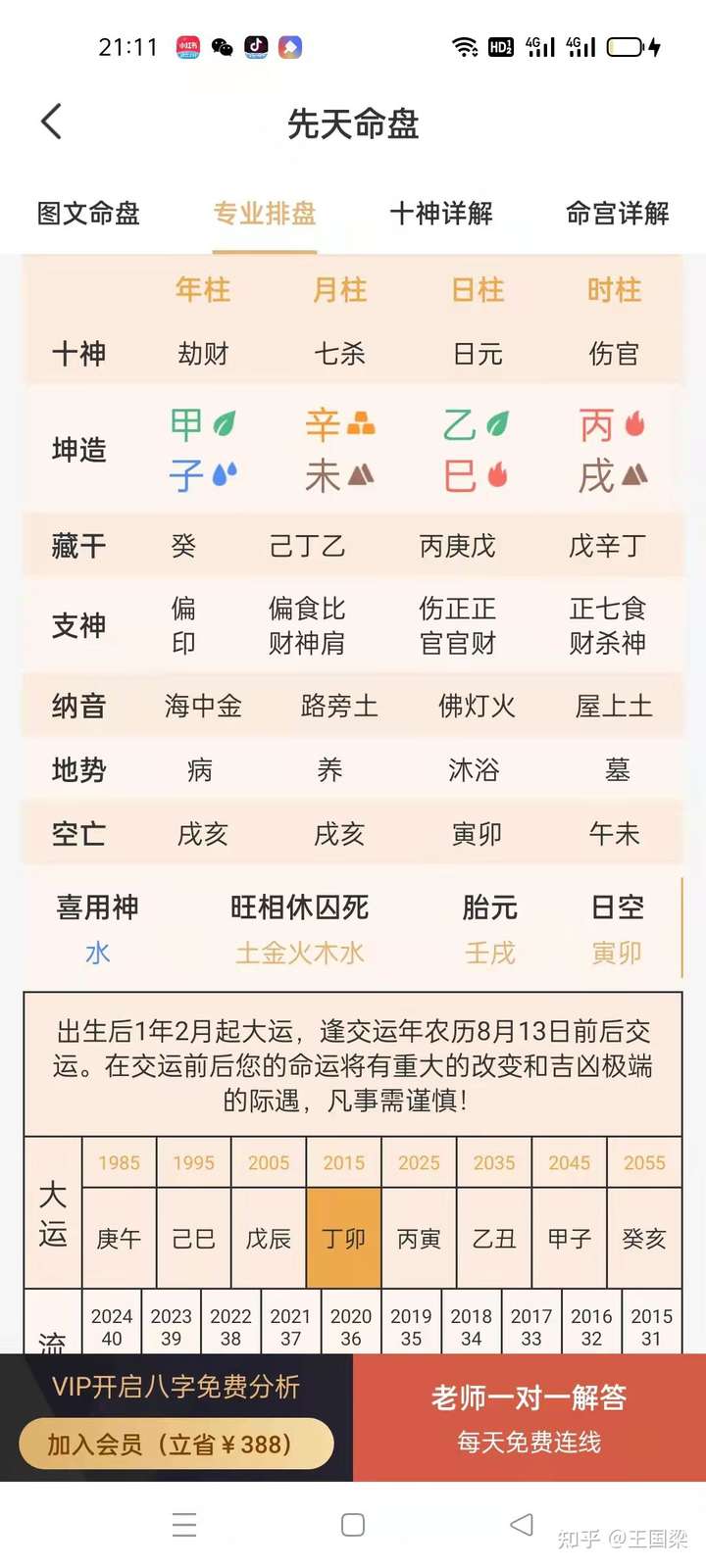Open the system recent apps button
706x1568 pixels.
(184, 1525)
